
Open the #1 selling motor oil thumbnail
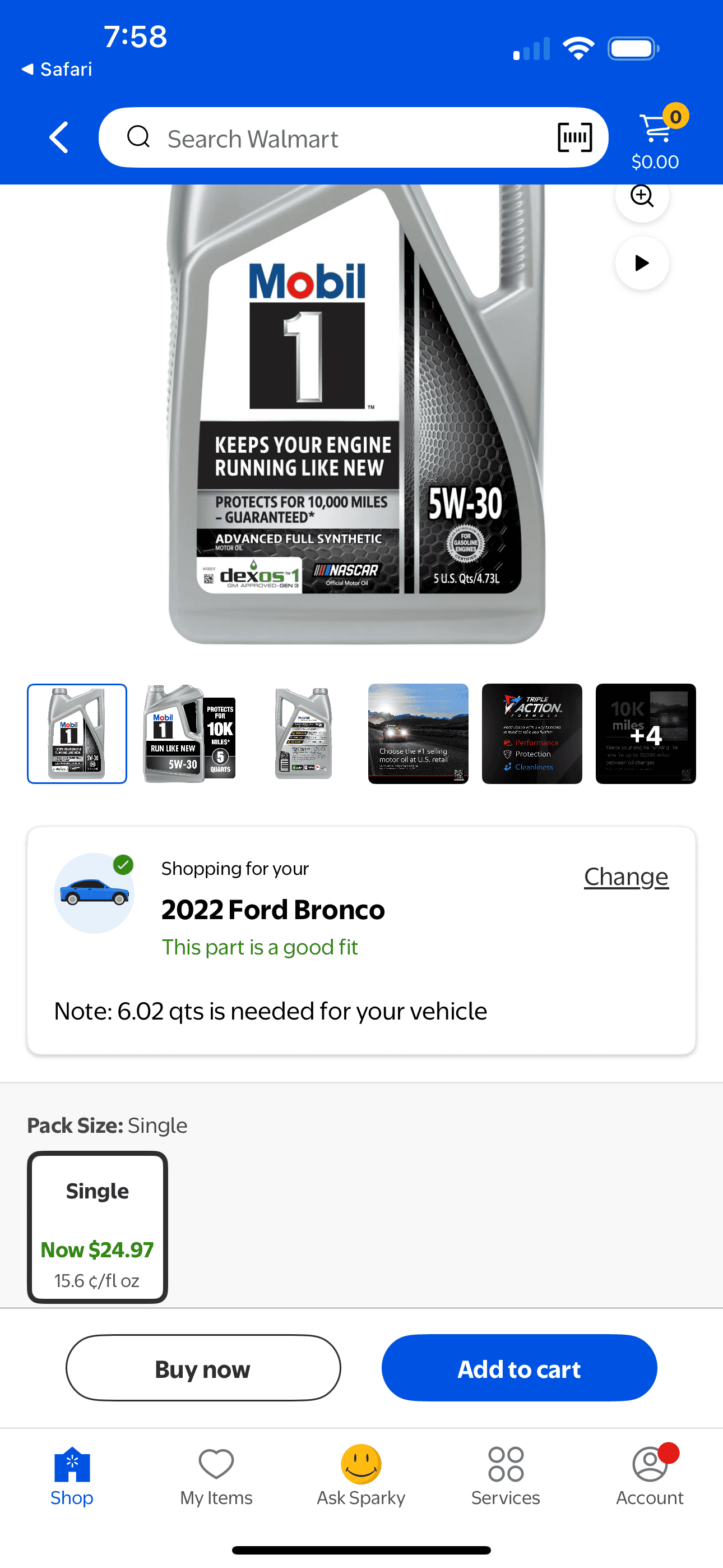point(418,734)
